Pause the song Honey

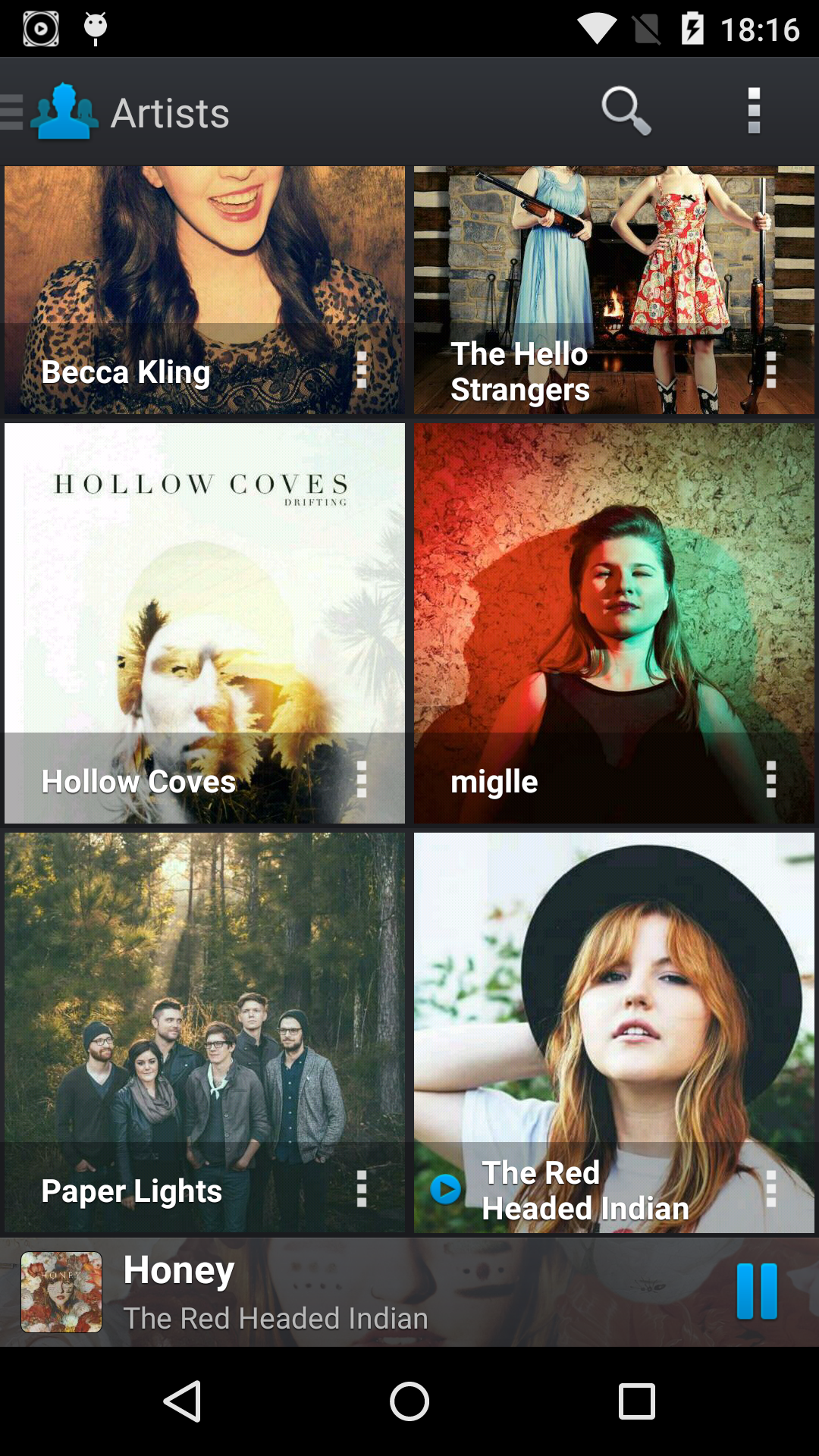tap(757, 1291)
